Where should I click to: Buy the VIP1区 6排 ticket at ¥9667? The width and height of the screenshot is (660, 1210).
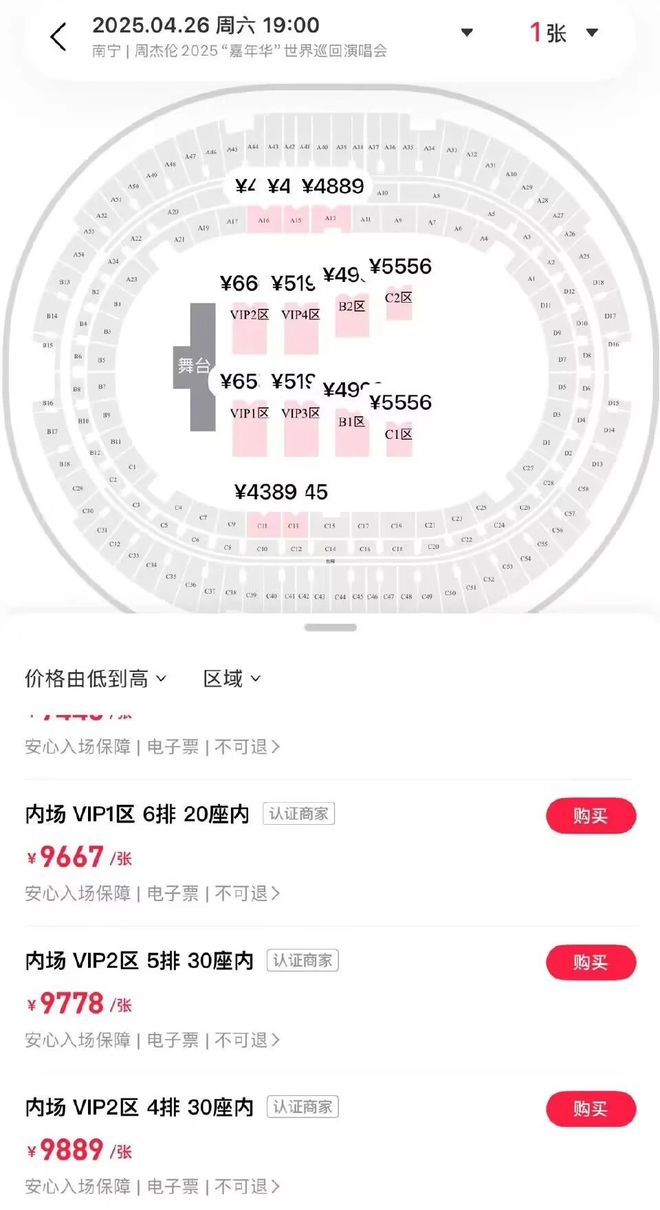(x=590, y=816)
